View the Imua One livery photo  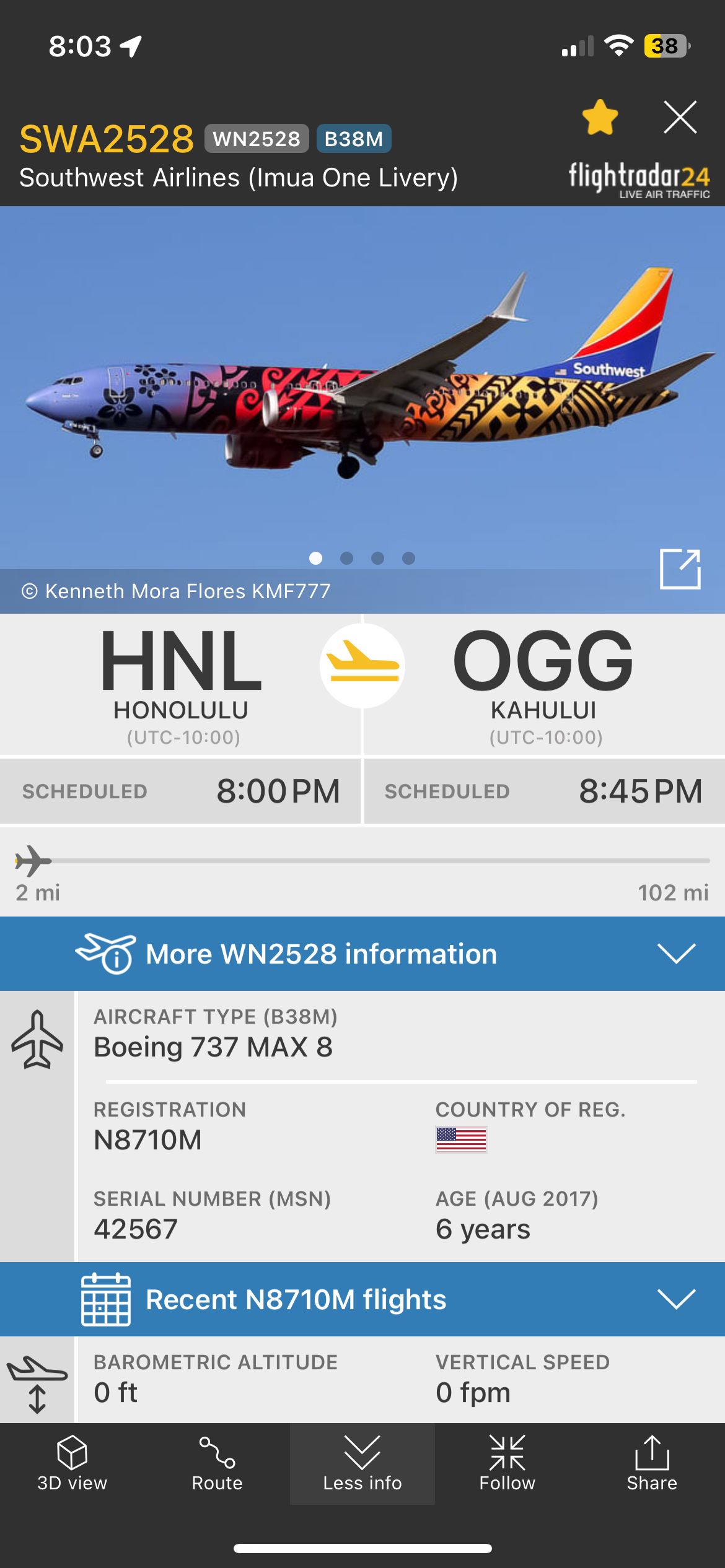coord(362,384)
